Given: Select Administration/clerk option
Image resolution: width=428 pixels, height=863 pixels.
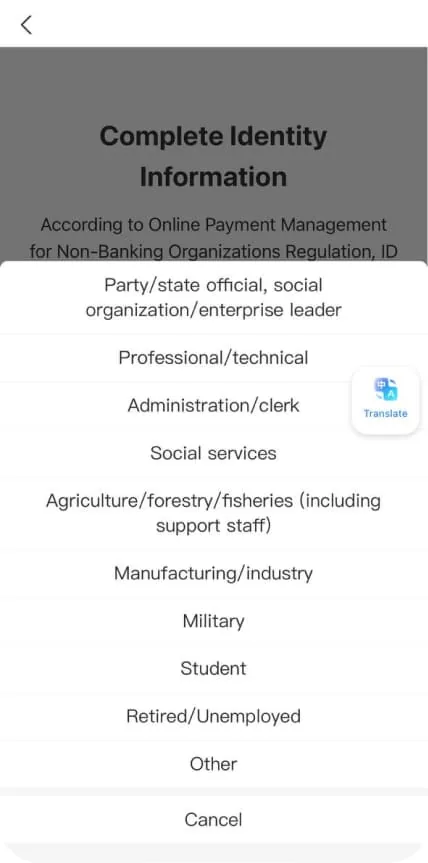Looking at the screenshot, I should pos(213,406).
